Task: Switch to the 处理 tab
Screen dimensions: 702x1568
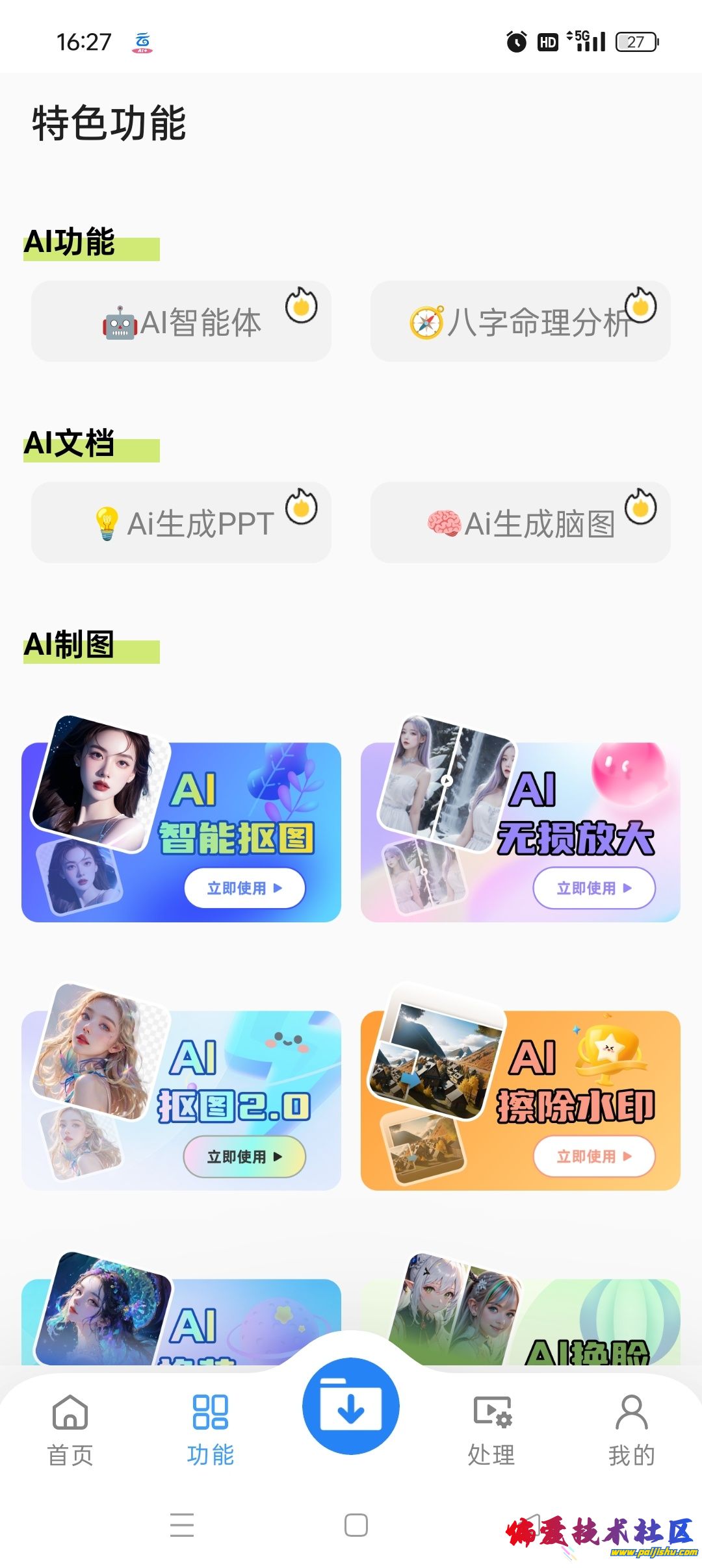Action: (x=491, y=1429)
